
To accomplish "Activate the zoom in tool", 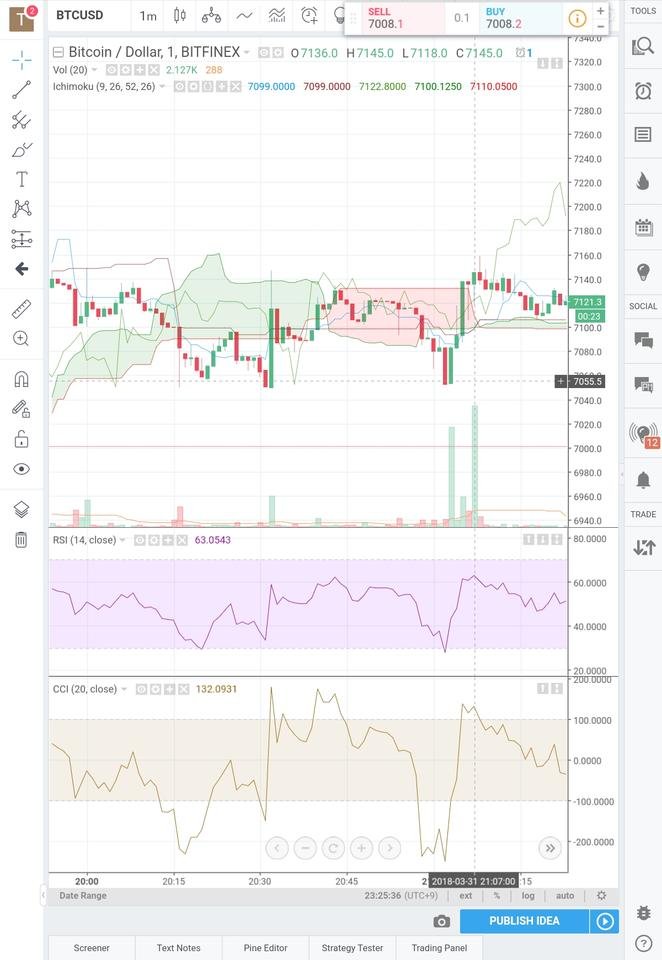I will 21,339.
